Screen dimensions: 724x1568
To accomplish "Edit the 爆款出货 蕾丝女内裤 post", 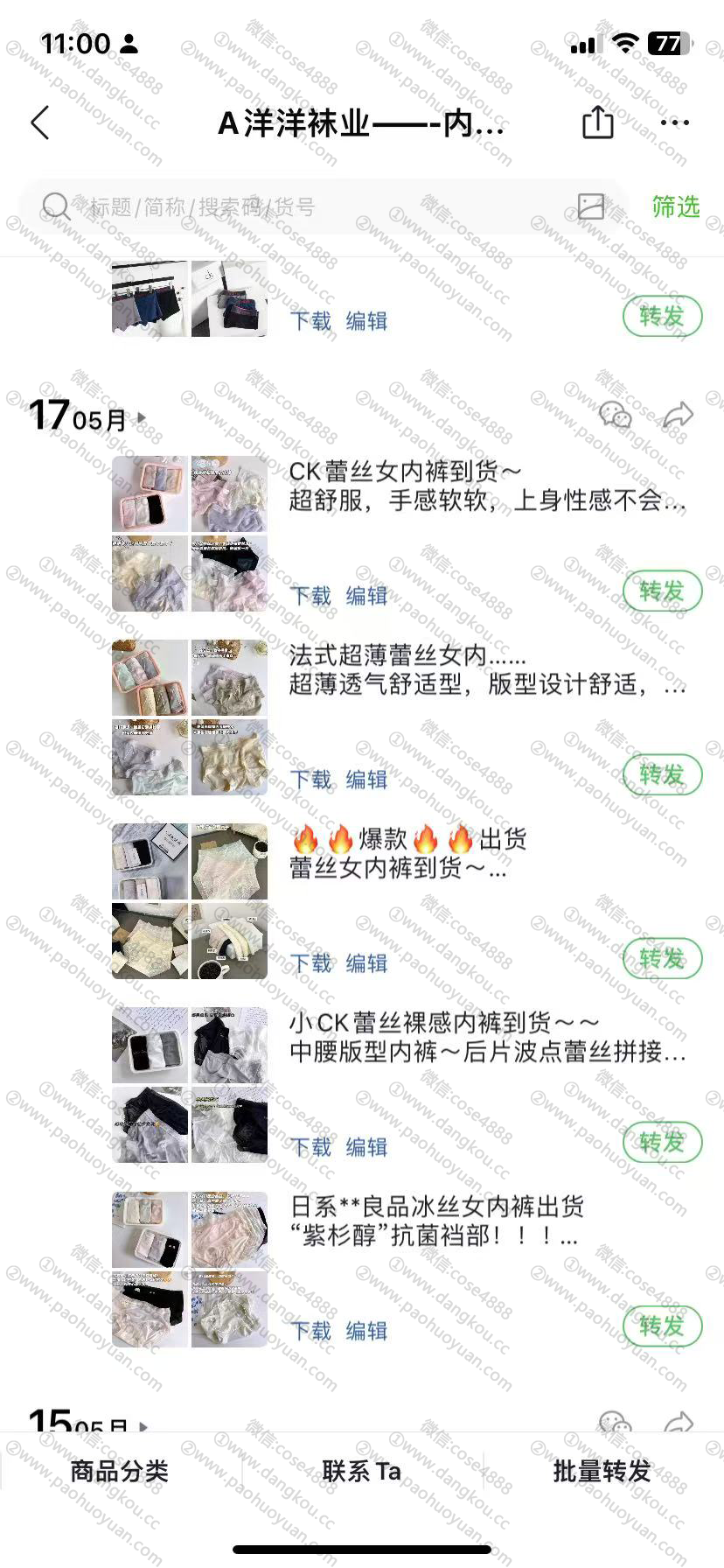I will tap(366, 962).
